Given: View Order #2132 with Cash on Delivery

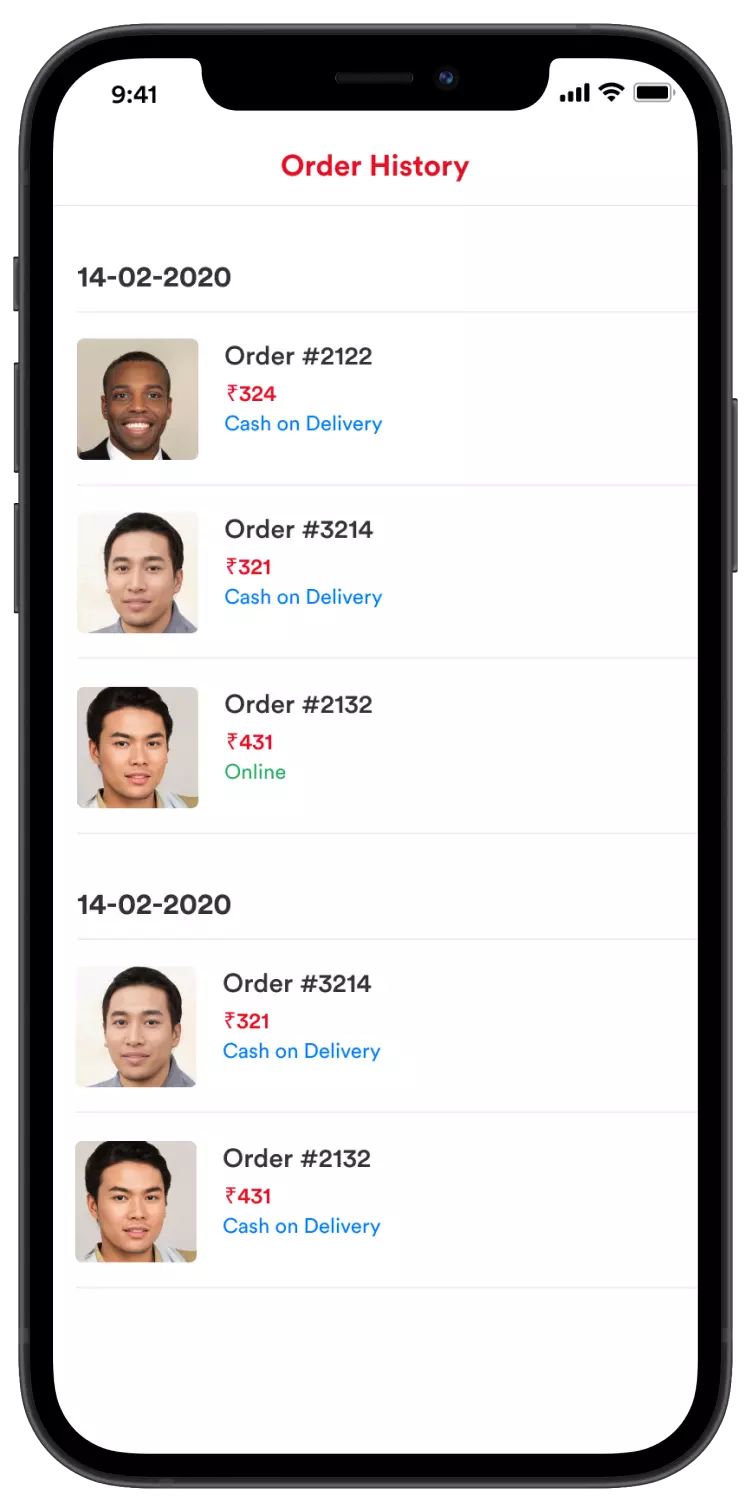Looking at the screenshot, I should coord(296,1159).
